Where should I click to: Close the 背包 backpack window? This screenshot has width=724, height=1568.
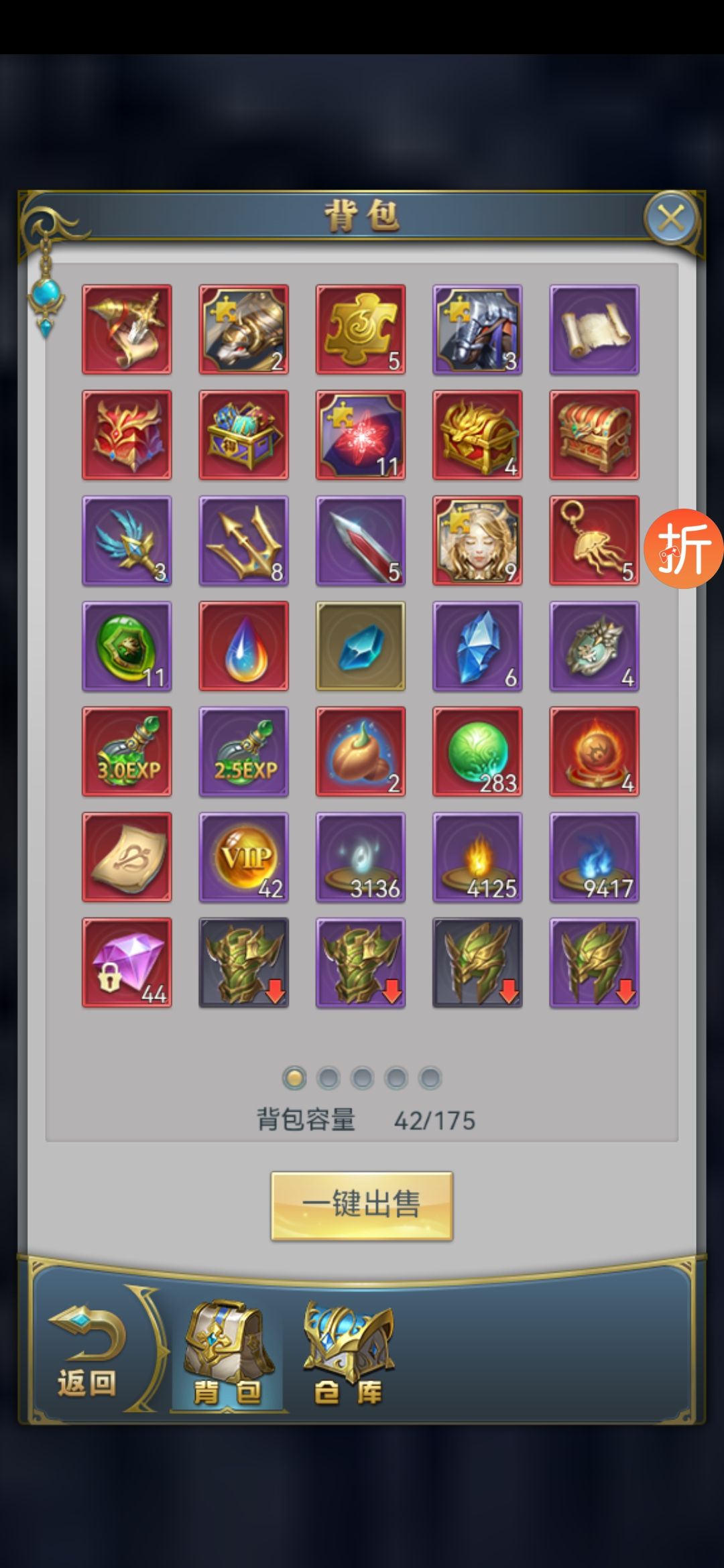[x=670, y=218]
